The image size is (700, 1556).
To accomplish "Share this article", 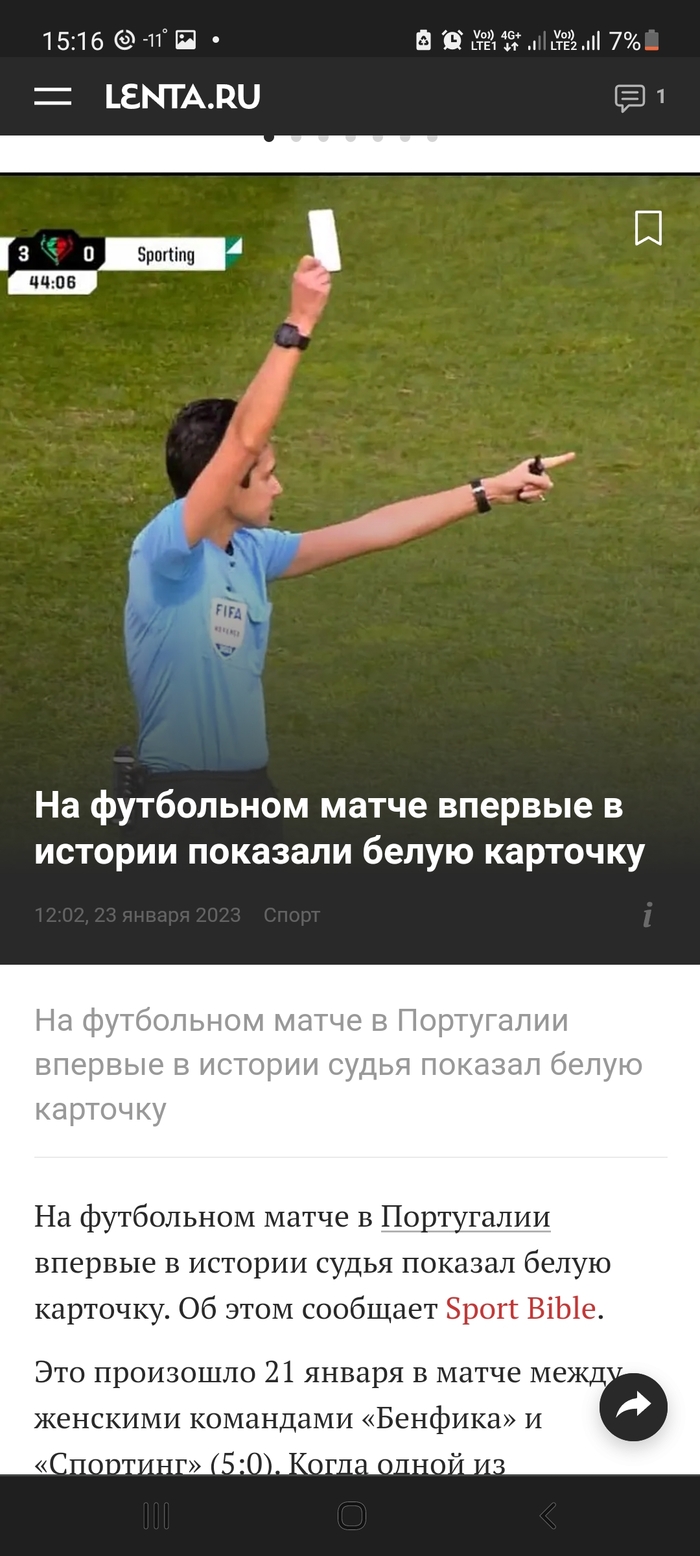I will (633, 1407).
